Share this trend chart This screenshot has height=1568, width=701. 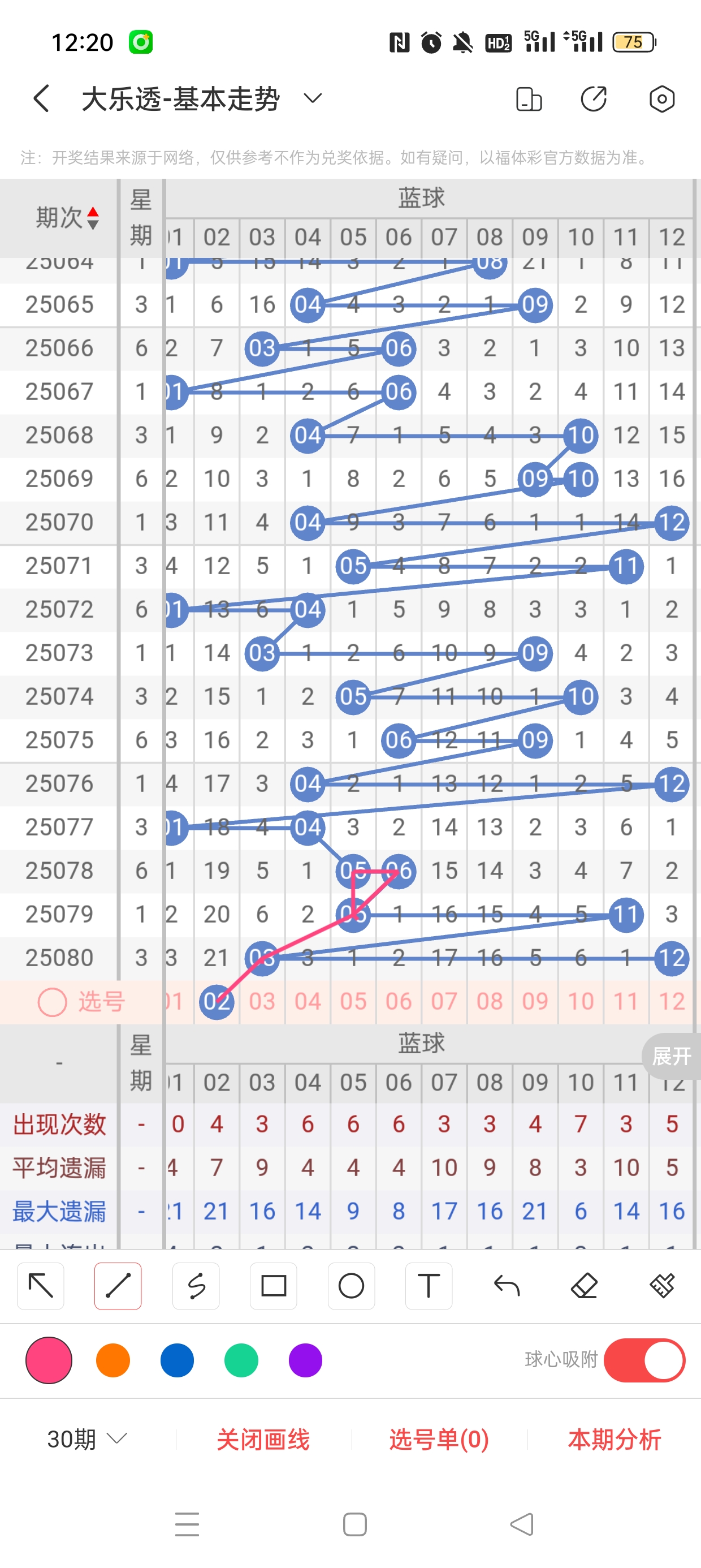[593, 98]
